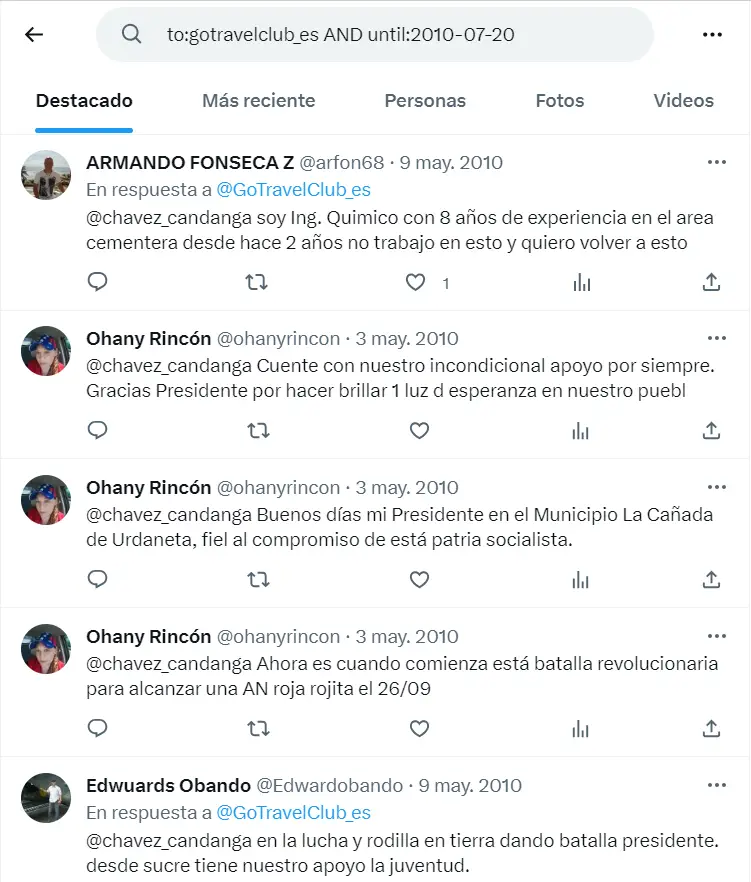The image size is (751, 882).
Task: Like Armando Fonseca Z's tweet
Action: pyautogui.click(x=417, y=283)
